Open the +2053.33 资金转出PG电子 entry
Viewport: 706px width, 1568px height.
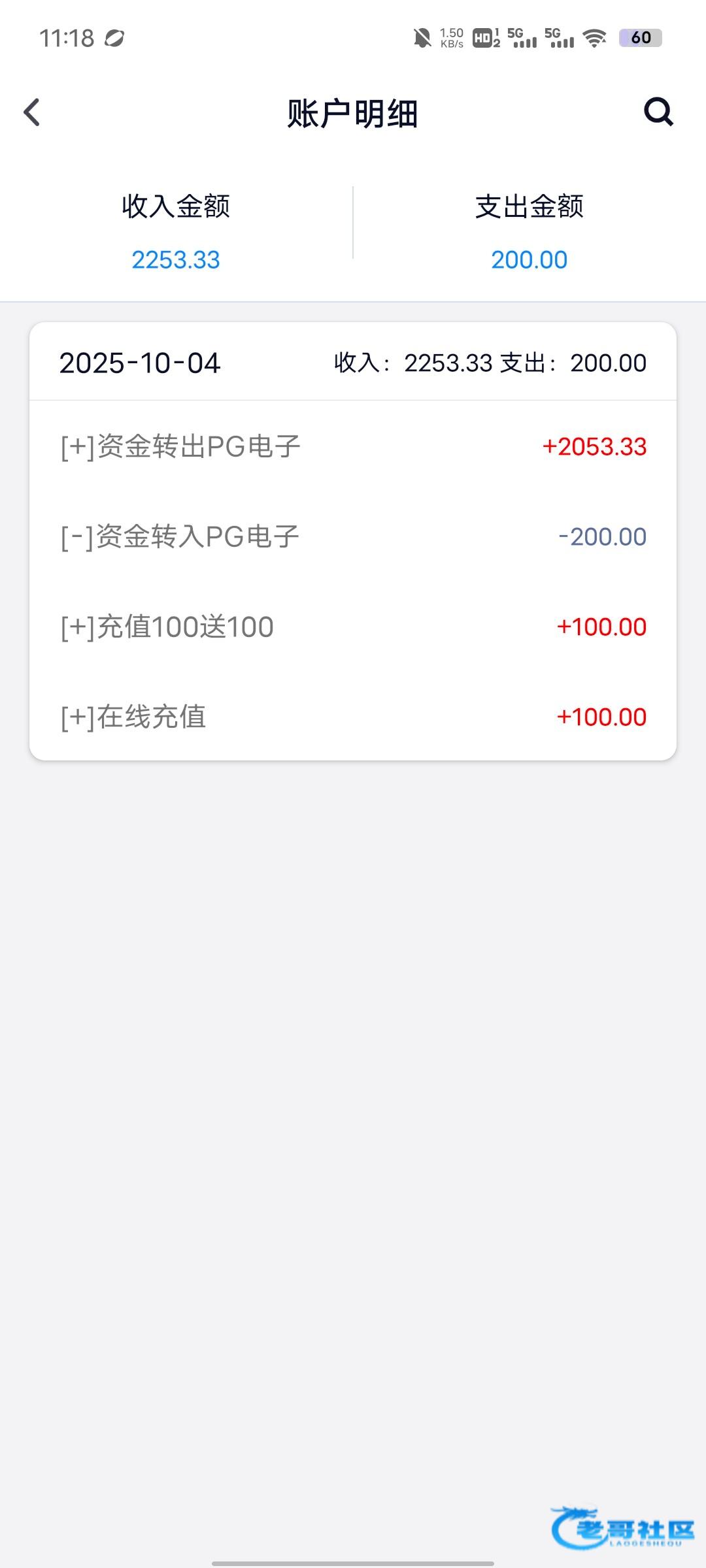(x=353, y=447)
